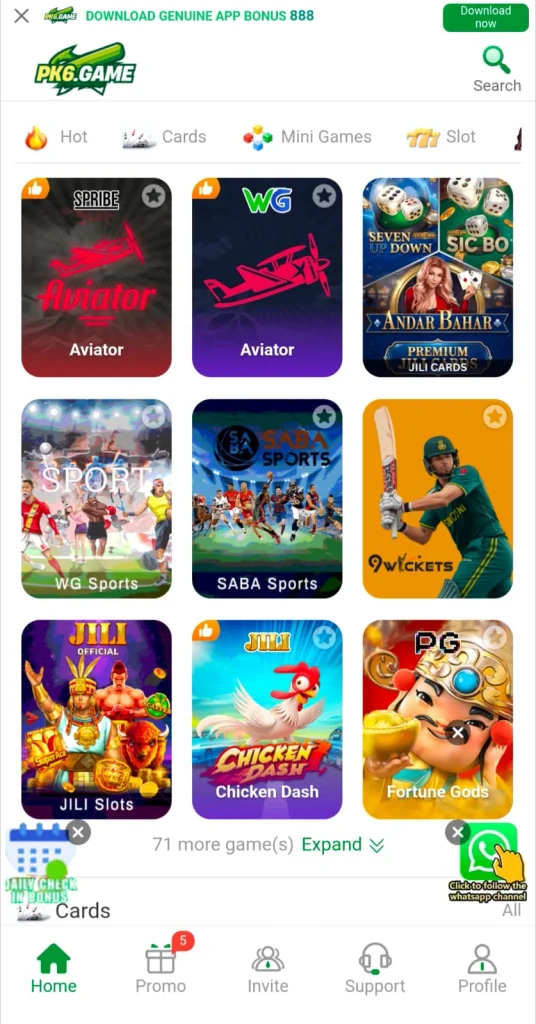Select the Mini Games category
The width and height of the screenshot is (536, 1024).
(307, 137)
